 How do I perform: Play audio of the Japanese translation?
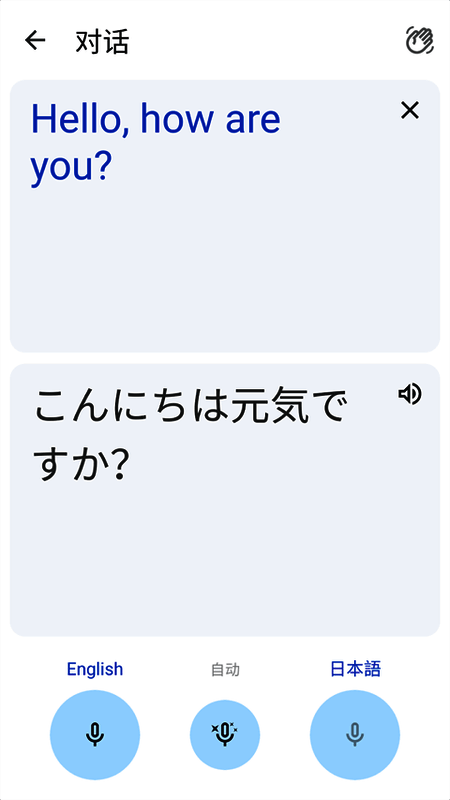click(x=410, y=394)
